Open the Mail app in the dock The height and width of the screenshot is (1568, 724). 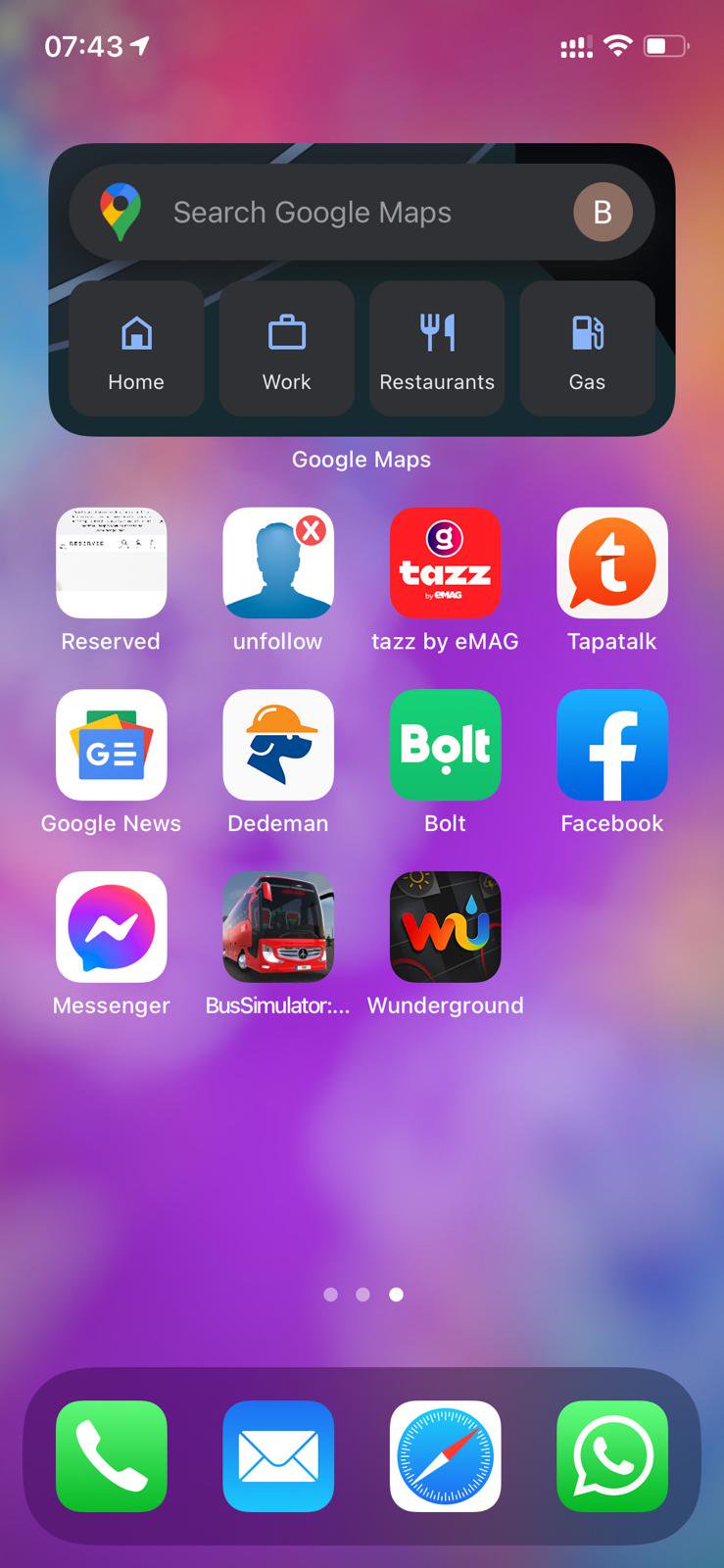coord(278,1456)
